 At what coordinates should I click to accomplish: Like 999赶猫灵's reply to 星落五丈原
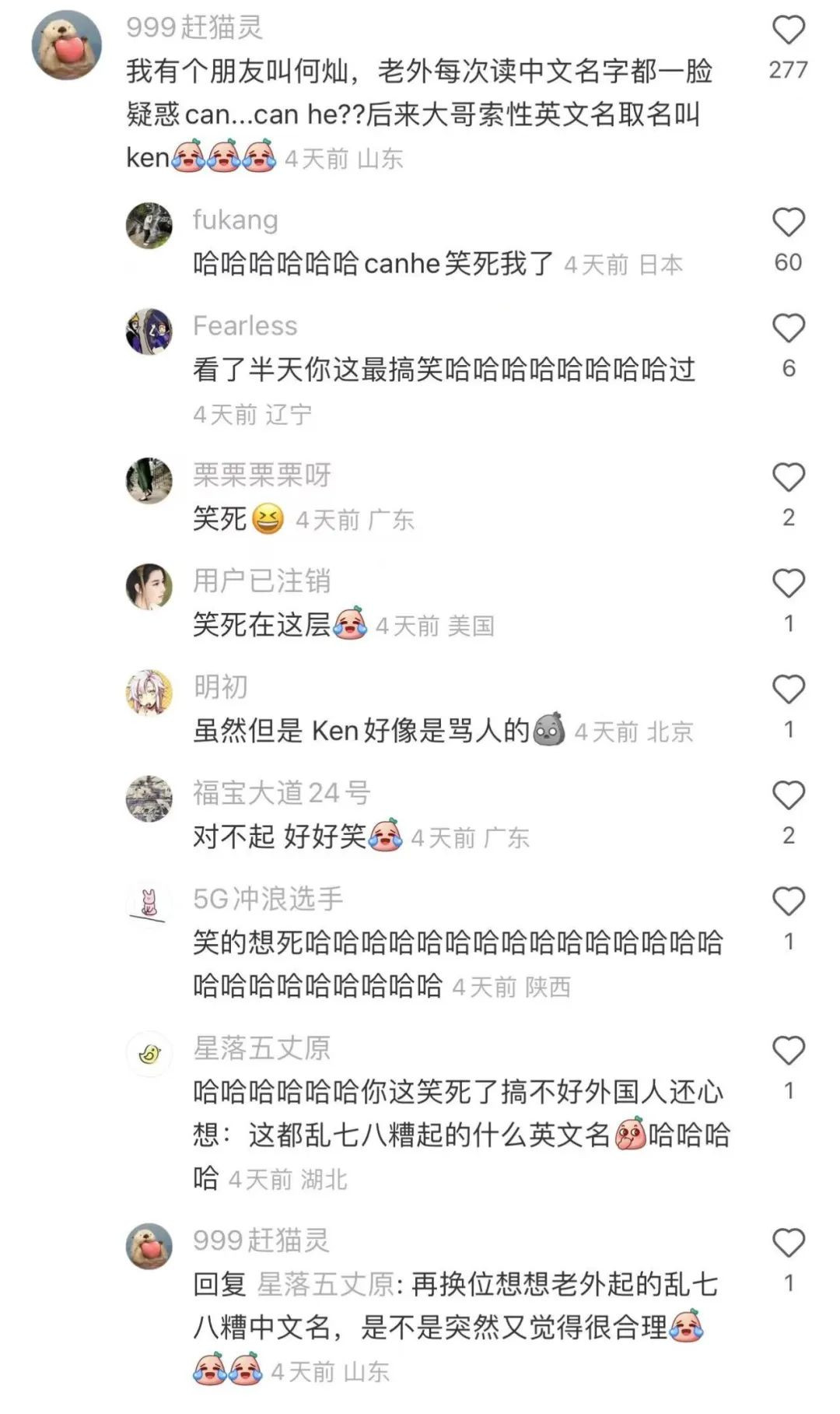pyautogui.click(x=788, y=1244)
